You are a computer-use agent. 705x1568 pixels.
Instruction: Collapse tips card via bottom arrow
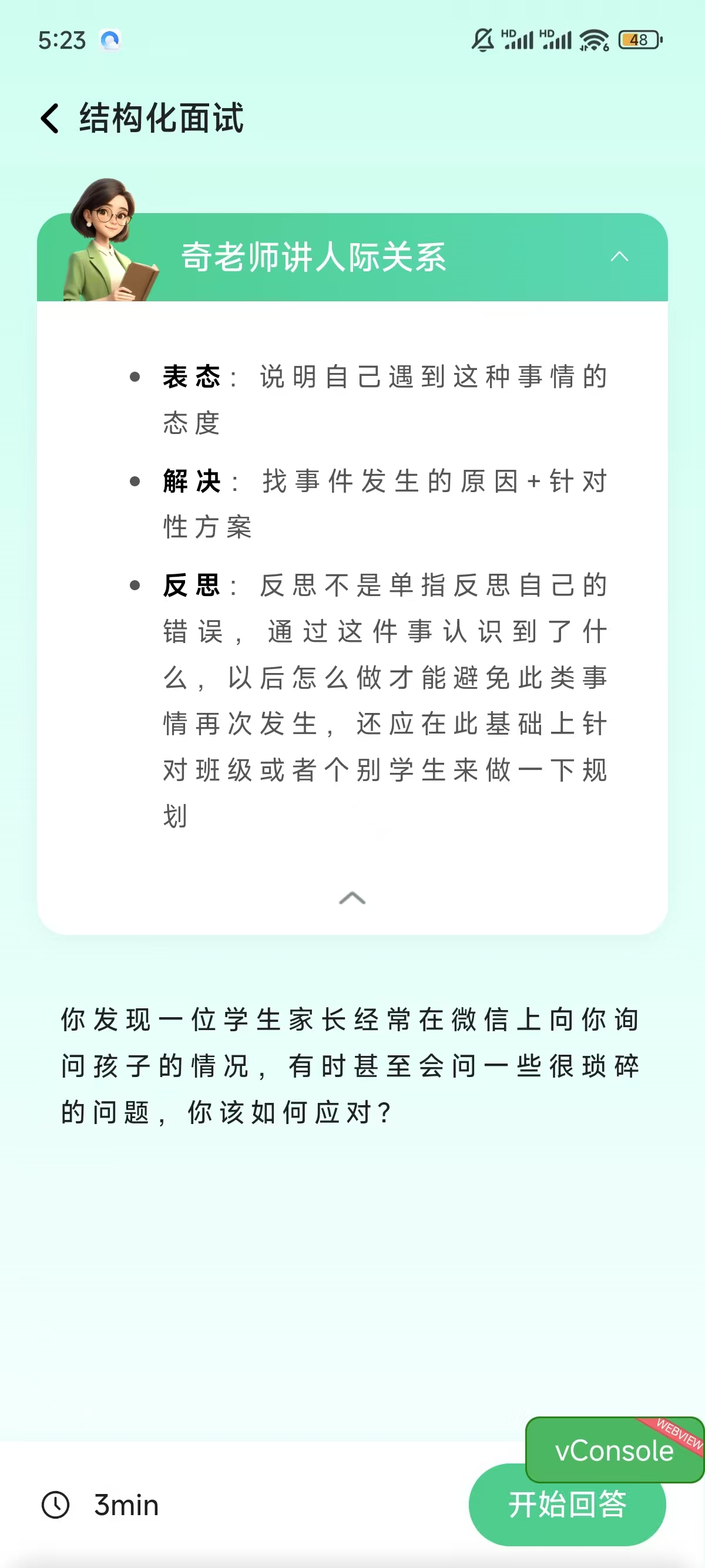(352, 898)
